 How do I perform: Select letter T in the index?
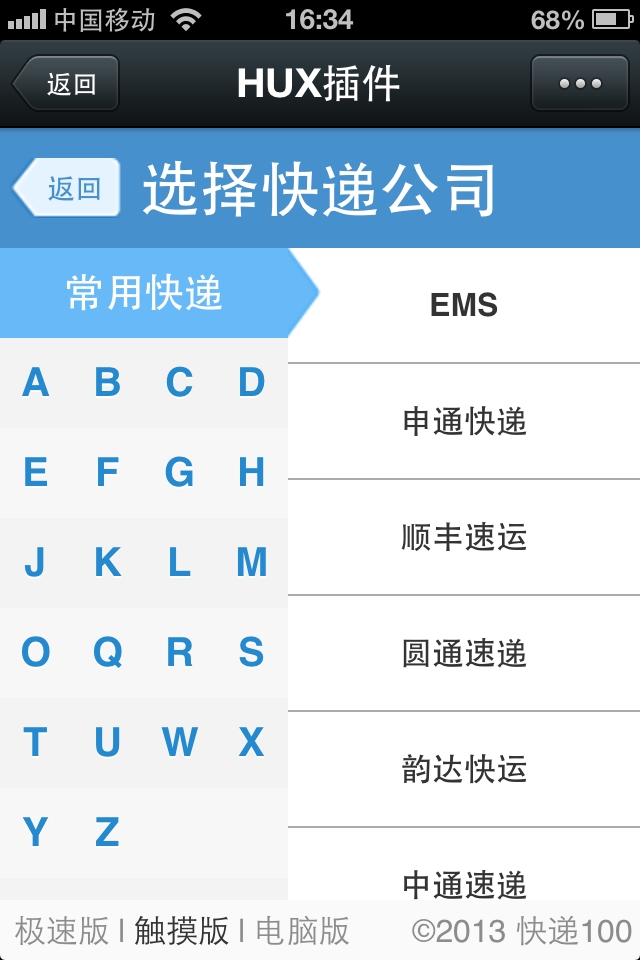pyautogui.click(x=36, y=743)
